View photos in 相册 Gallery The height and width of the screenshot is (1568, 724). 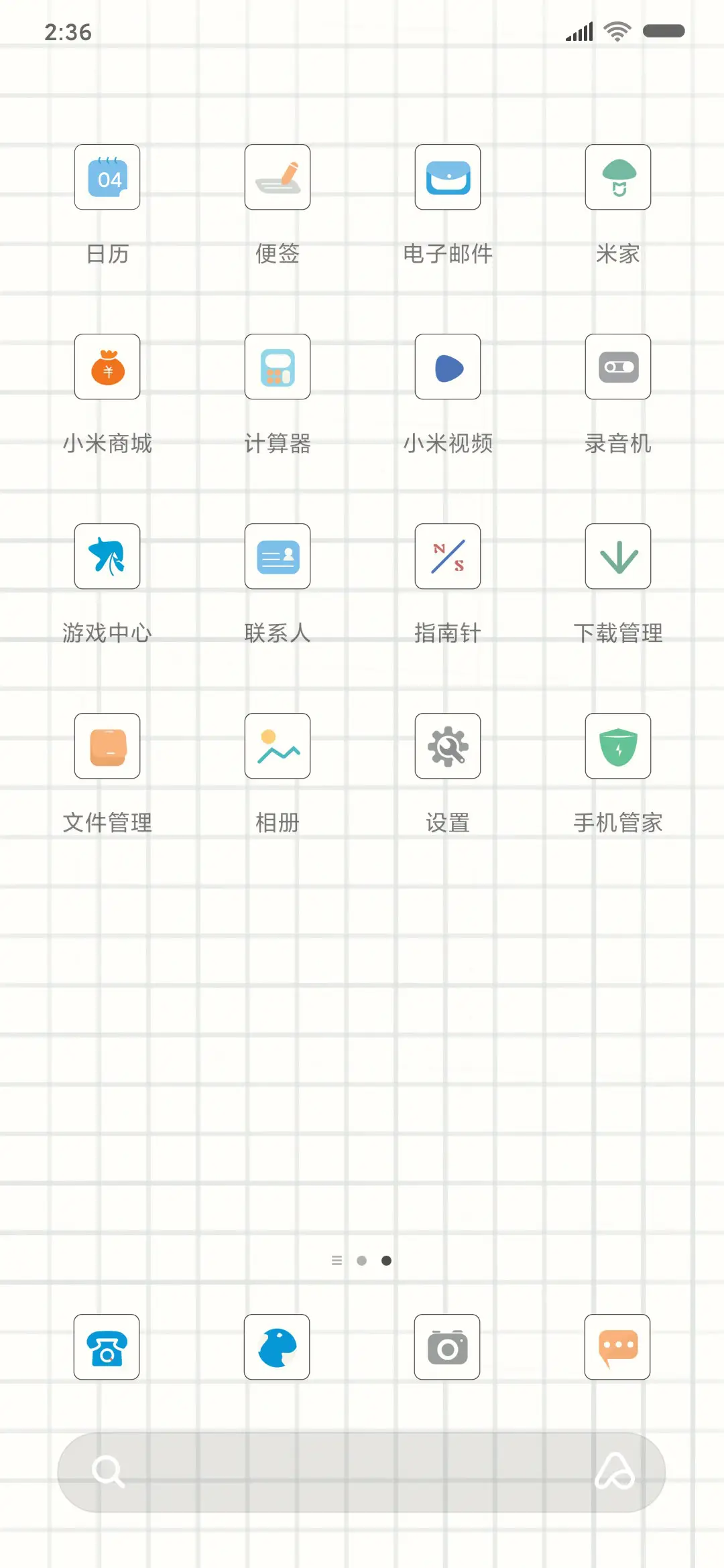click(278, 746)
